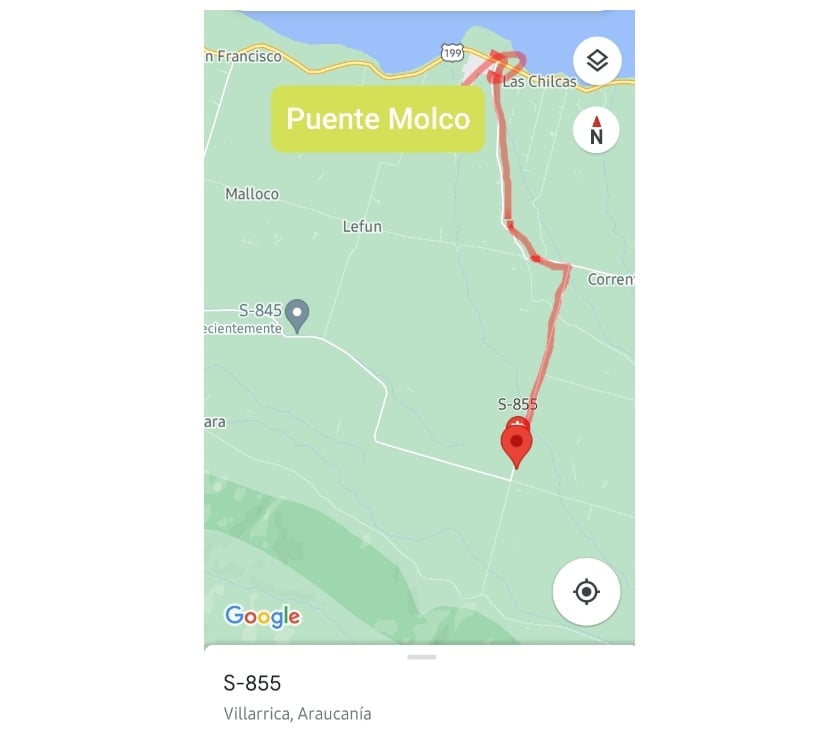Center map on my location
Image resolution: width=840 pixels, height=740 pixels.
pyautogui.click(x=586, y=592)
